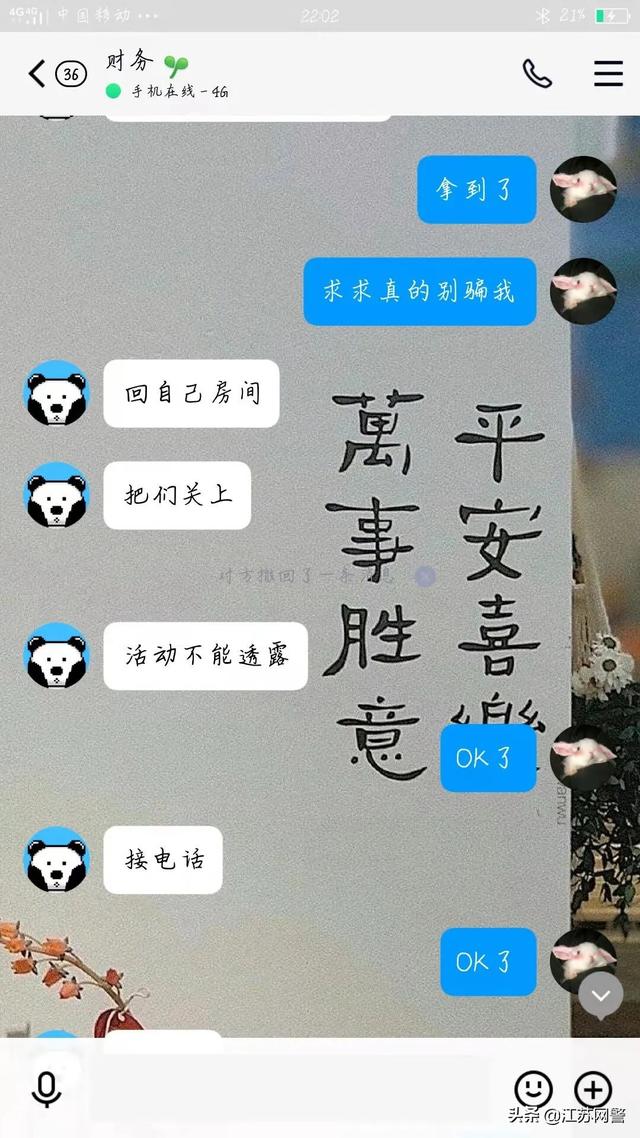Tap the voice input microphone
Image resolution: width=640 pixels, height=1138 pixels.
pos(46,1090)
